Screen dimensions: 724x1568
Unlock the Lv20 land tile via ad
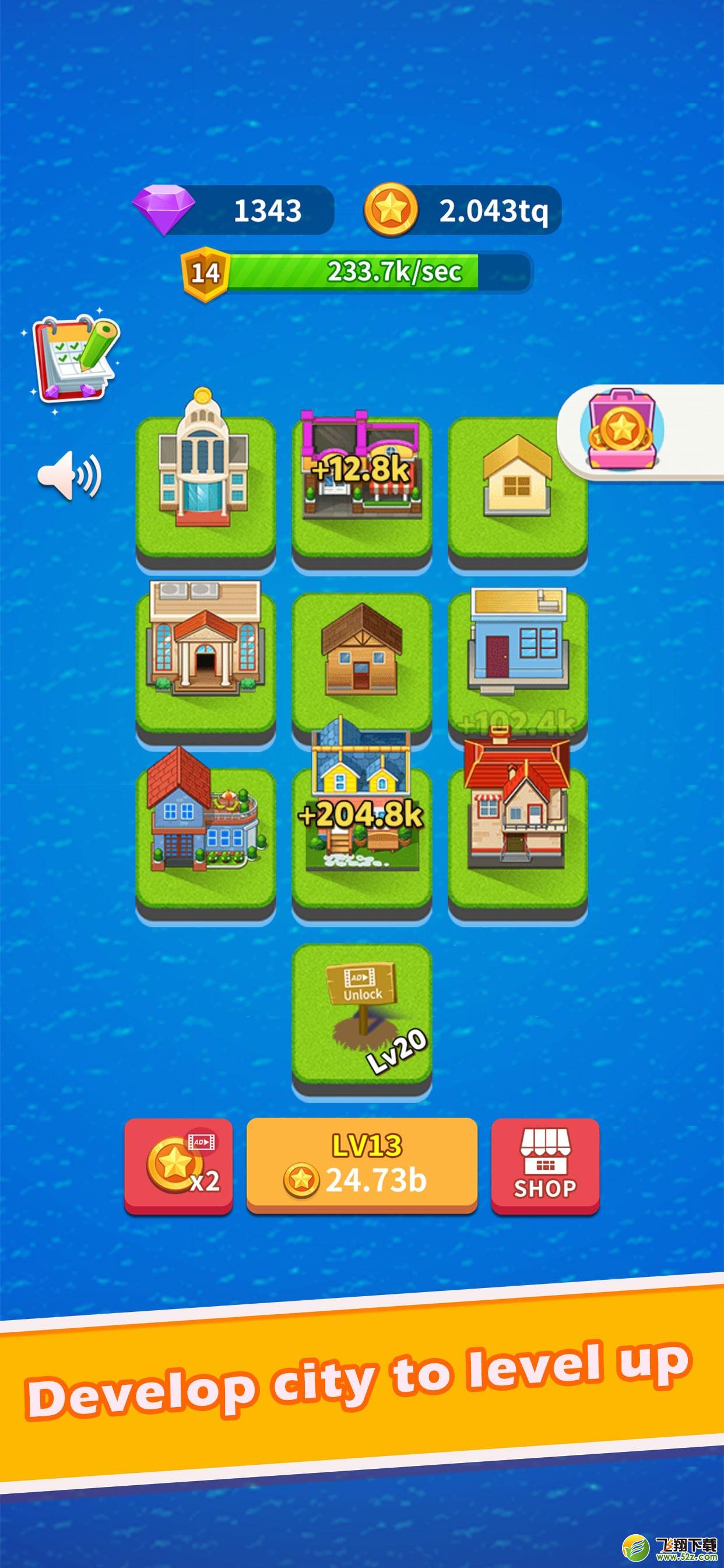362,1020
